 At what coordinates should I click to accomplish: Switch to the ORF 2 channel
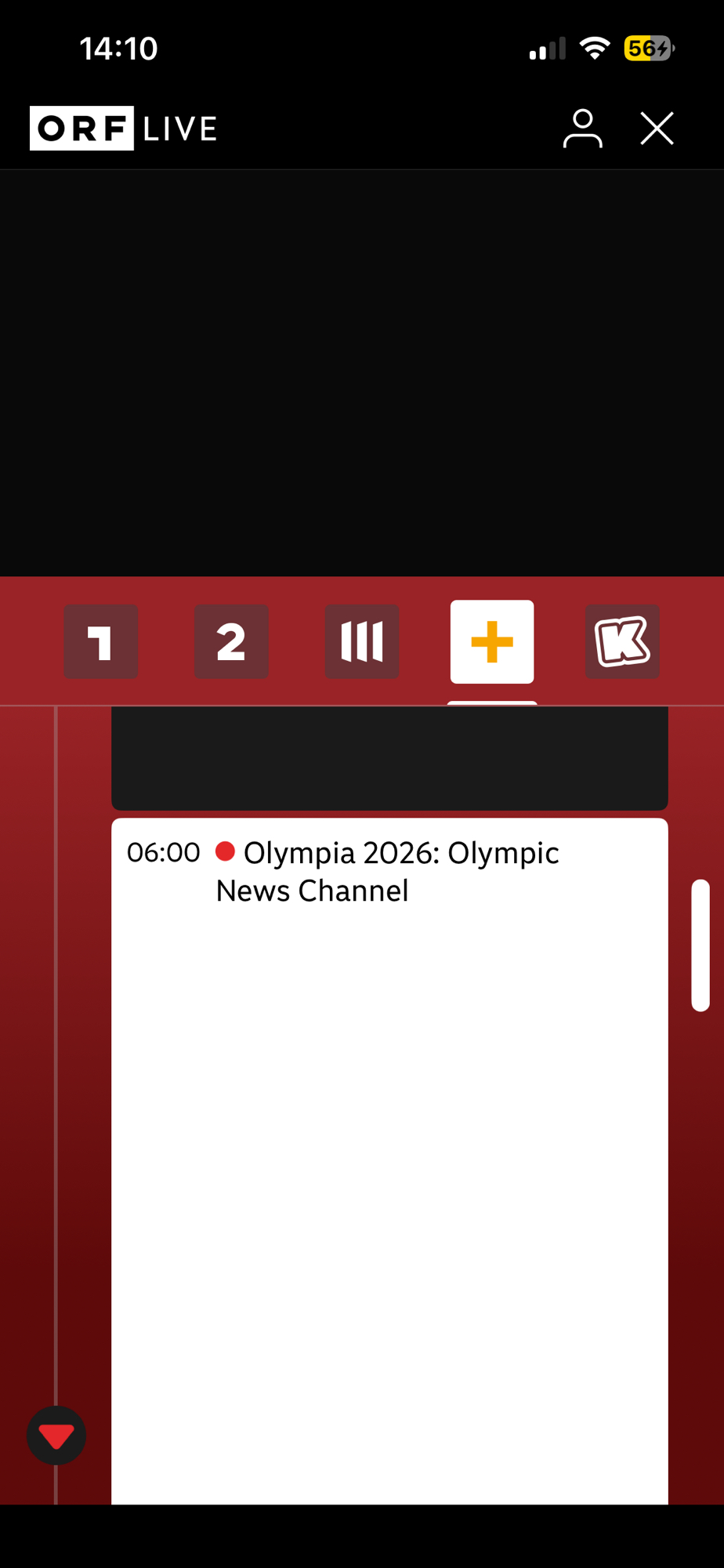(x=231, y=641)
